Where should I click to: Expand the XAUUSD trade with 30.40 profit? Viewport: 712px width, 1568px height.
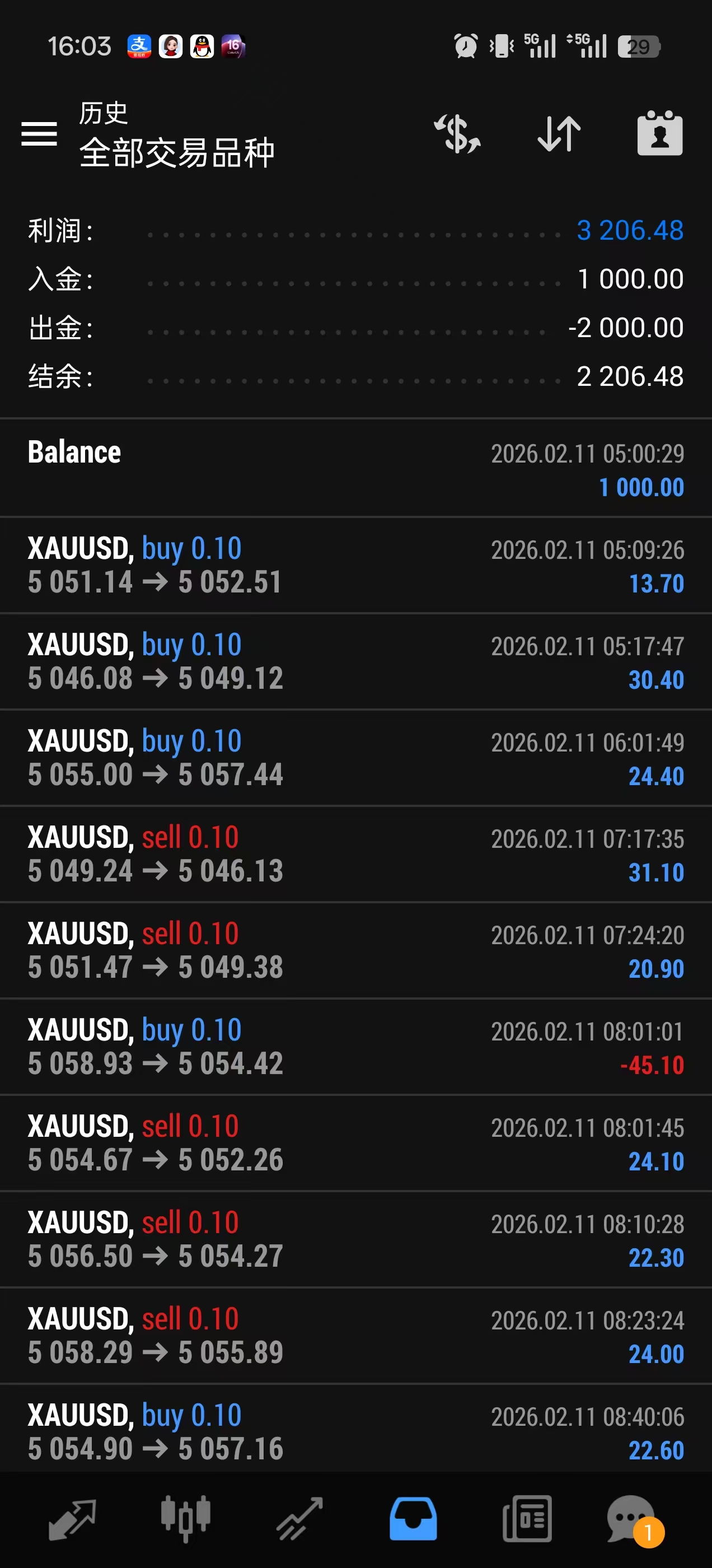click(356, 661)
